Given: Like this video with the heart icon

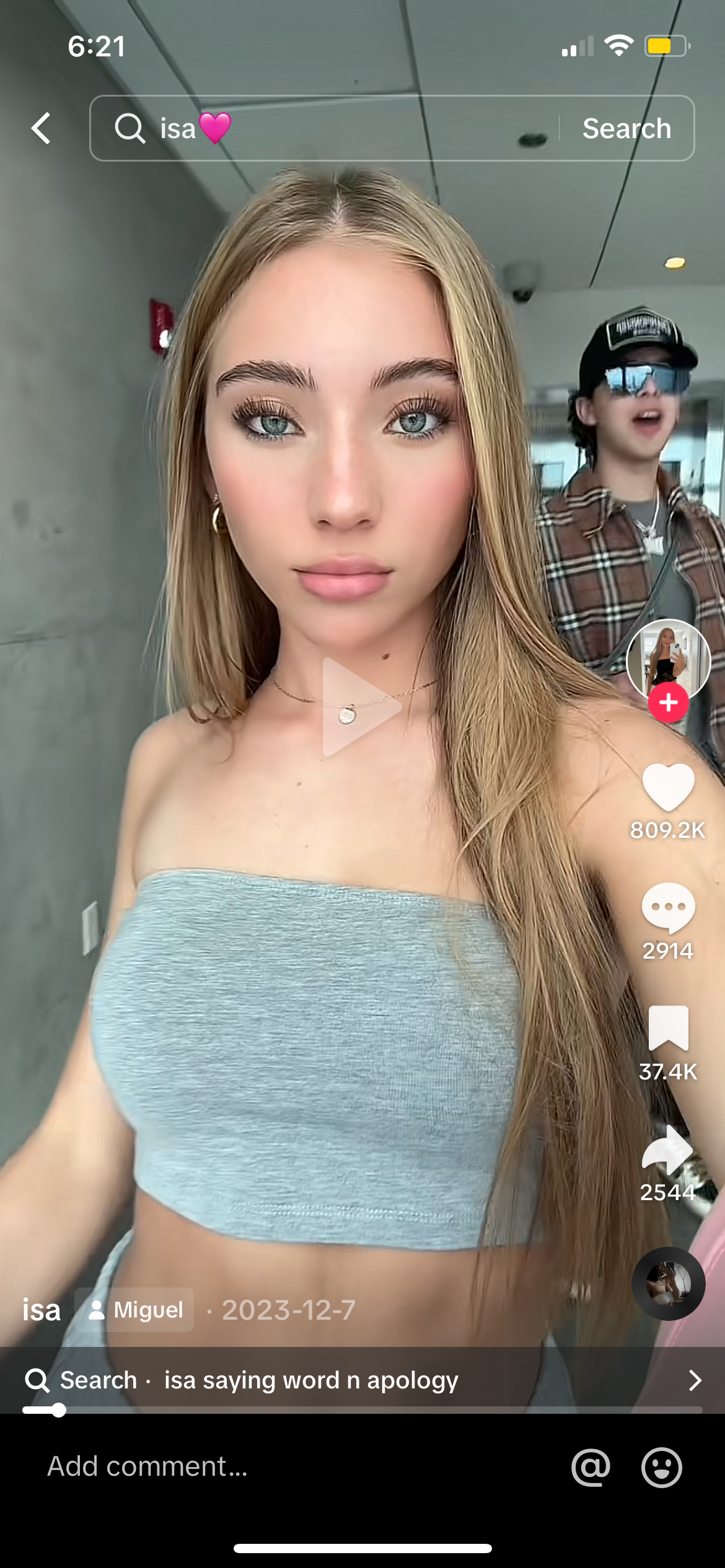Looking at the screenshot, I should coord(668,787).
